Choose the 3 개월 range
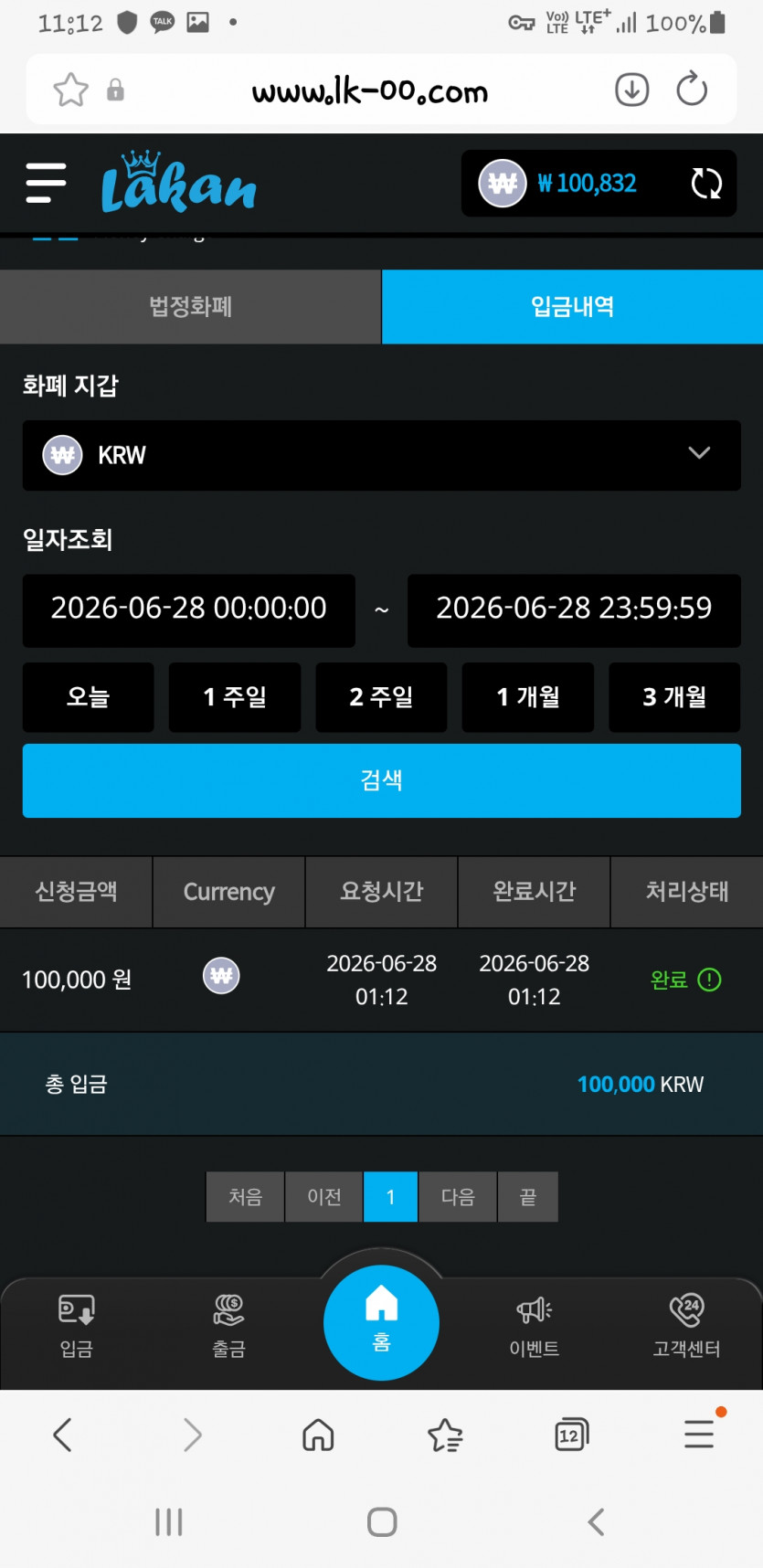The height and width of the screenshot is (1568, 763). pos(674,697)
